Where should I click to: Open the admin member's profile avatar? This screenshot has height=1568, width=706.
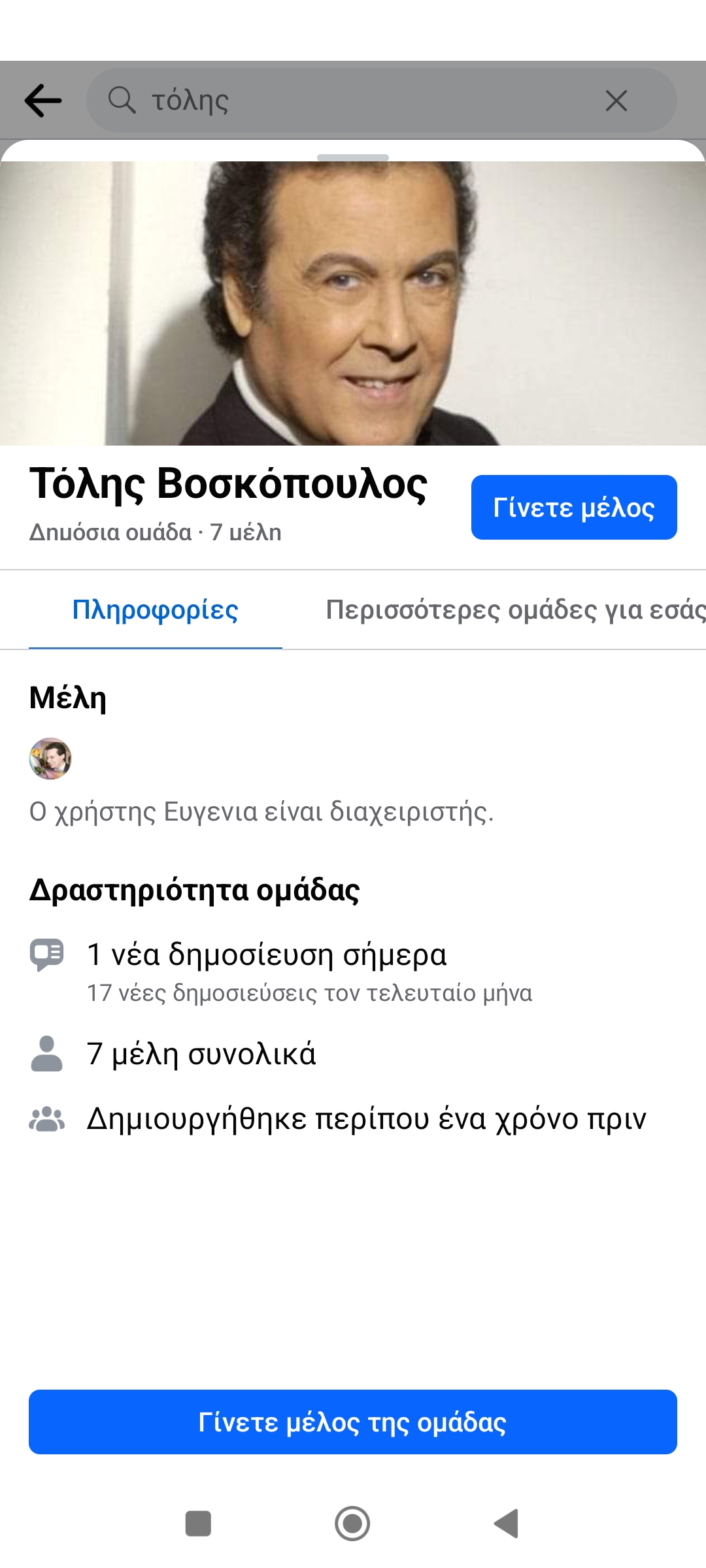pos(50,759)
